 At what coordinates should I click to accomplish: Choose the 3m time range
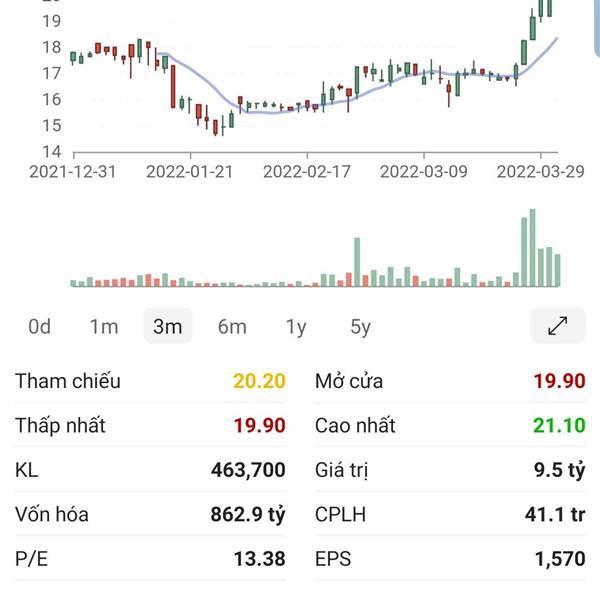[168, 326]
